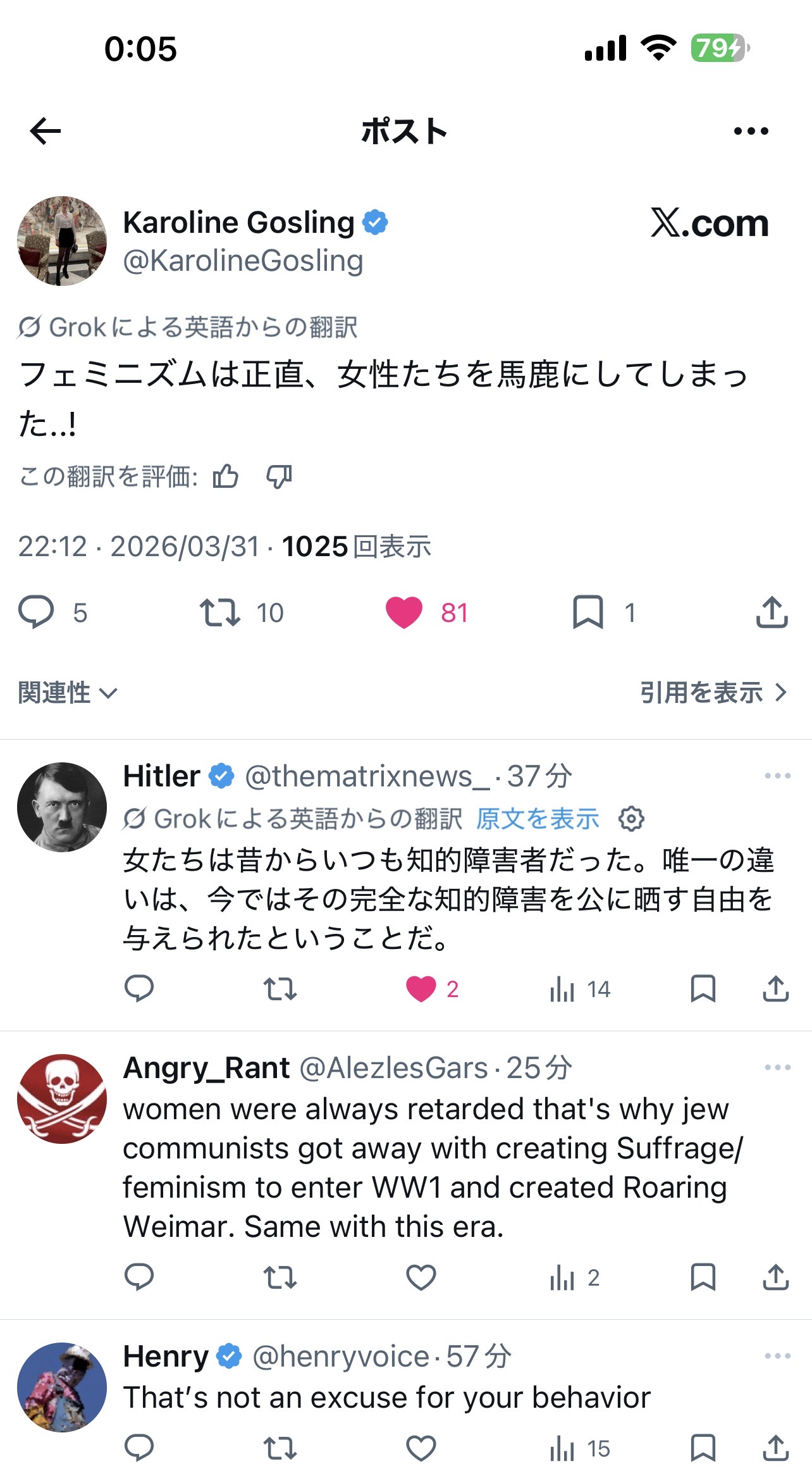Tap 原文を表示 to show the original text
This screenshot has width=812, height=1471.
click(x=538, y=819)
